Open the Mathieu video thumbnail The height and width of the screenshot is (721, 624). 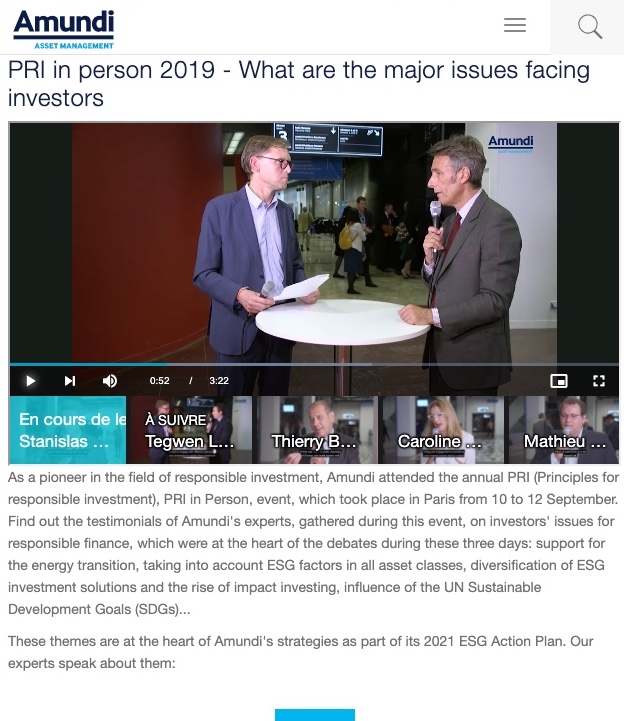coord(563,430)
